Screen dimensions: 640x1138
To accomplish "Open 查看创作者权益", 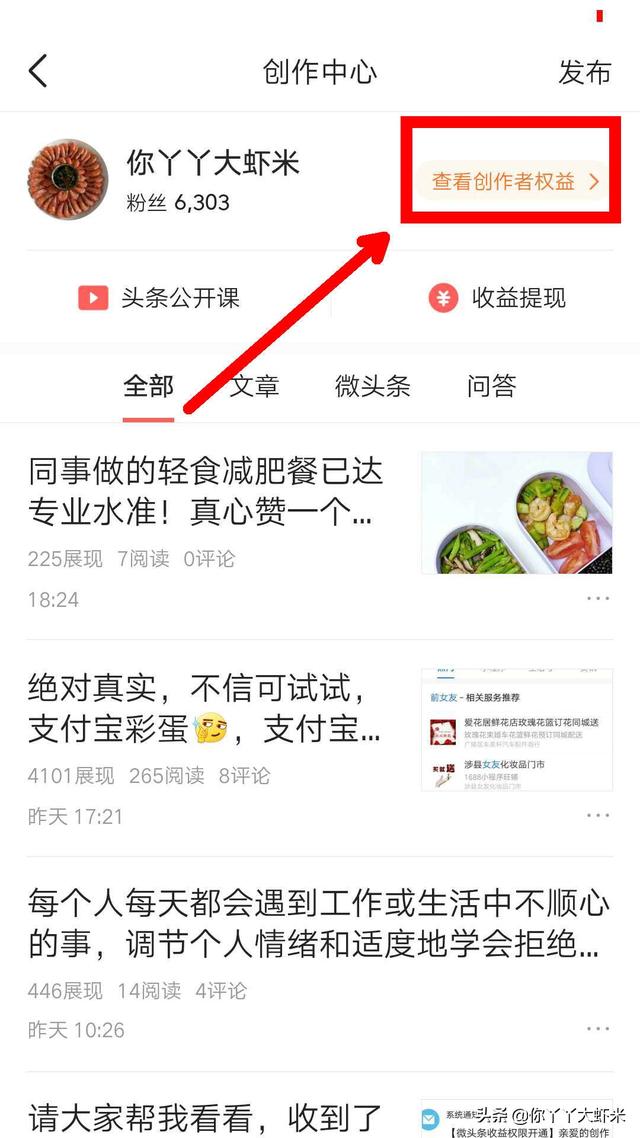I will [513, 182].
